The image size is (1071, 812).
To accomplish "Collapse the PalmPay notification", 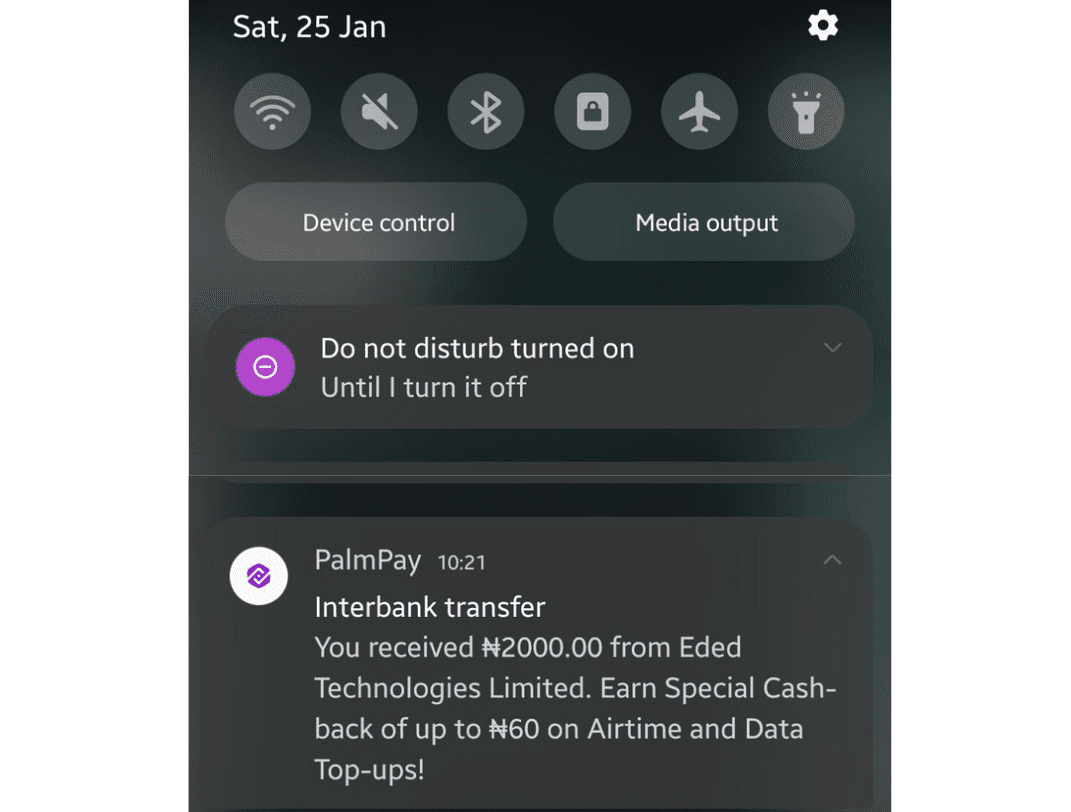I will [x=832, y=561].
